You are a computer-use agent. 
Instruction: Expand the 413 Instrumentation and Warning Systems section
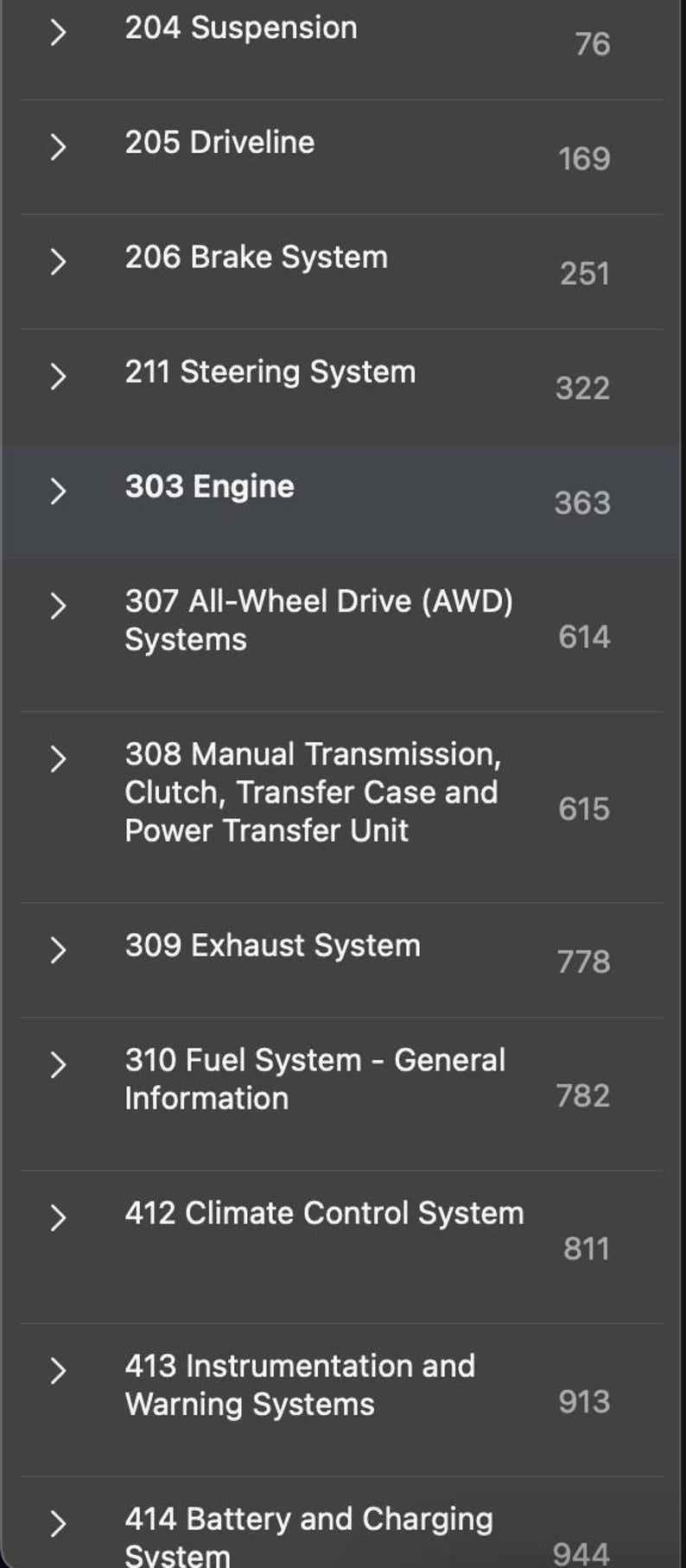(x=59, y=1371)
